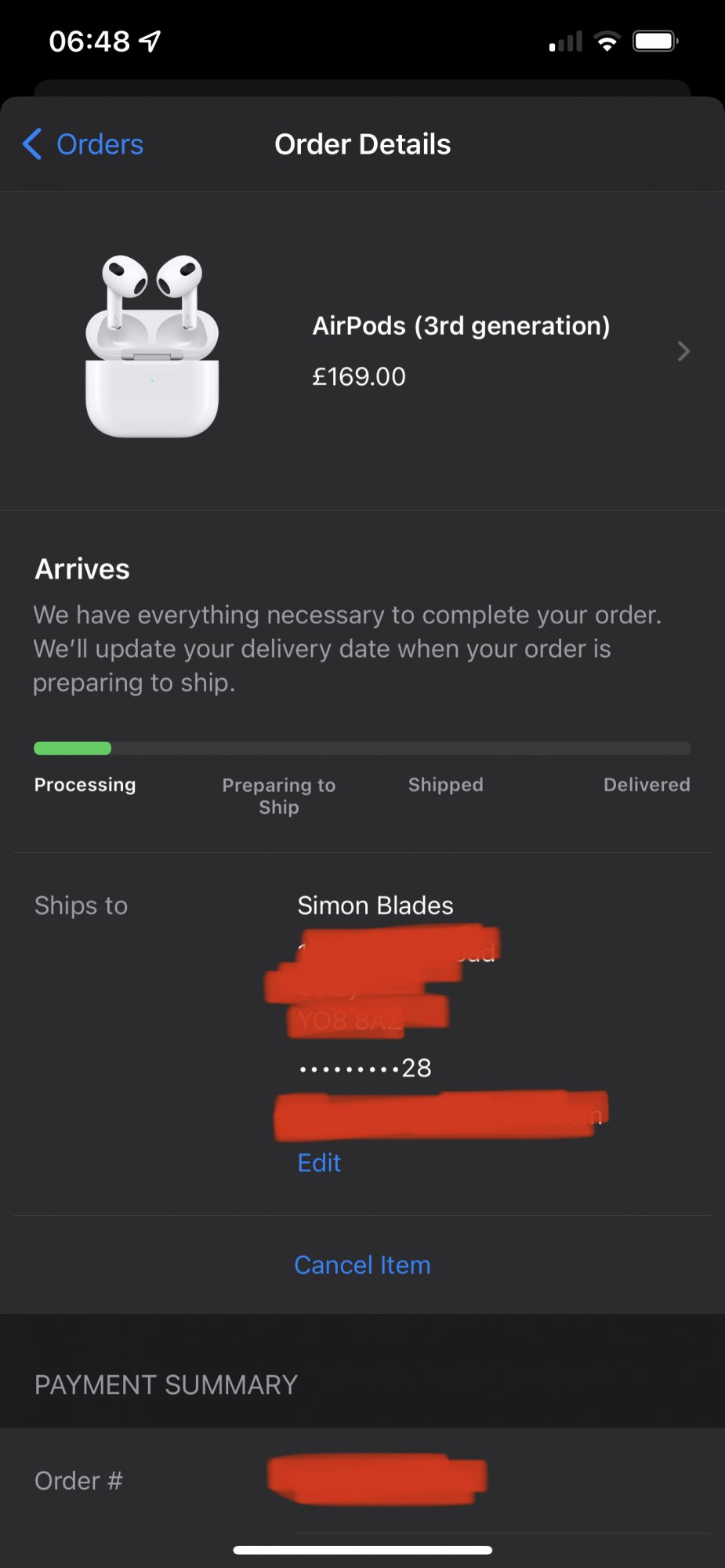Open the AirPods (3rd generation) item details
Screen dimensions: 725x1568
[461, 350]
